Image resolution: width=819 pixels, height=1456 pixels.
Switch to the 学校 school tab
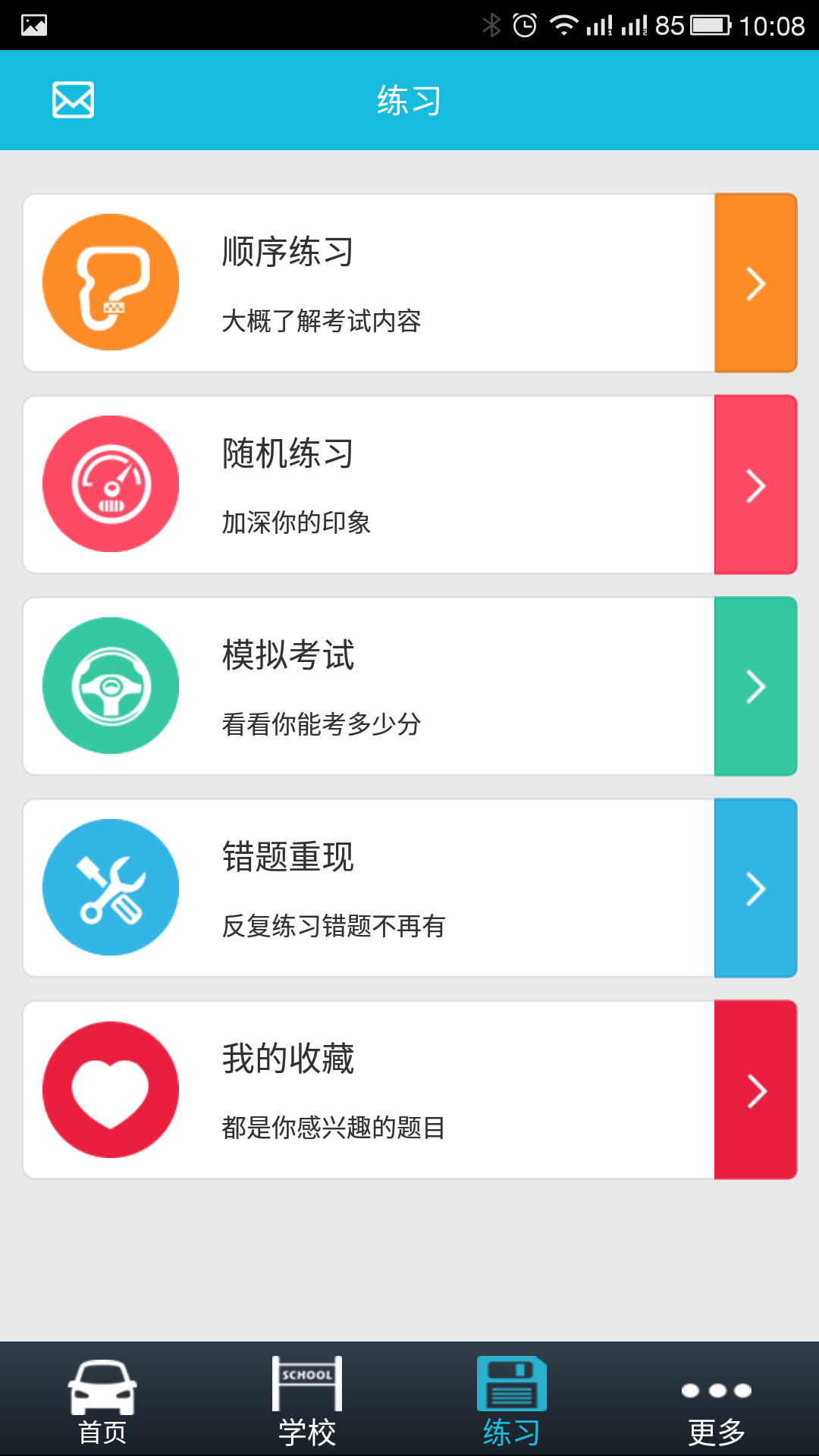[307, 1401]
